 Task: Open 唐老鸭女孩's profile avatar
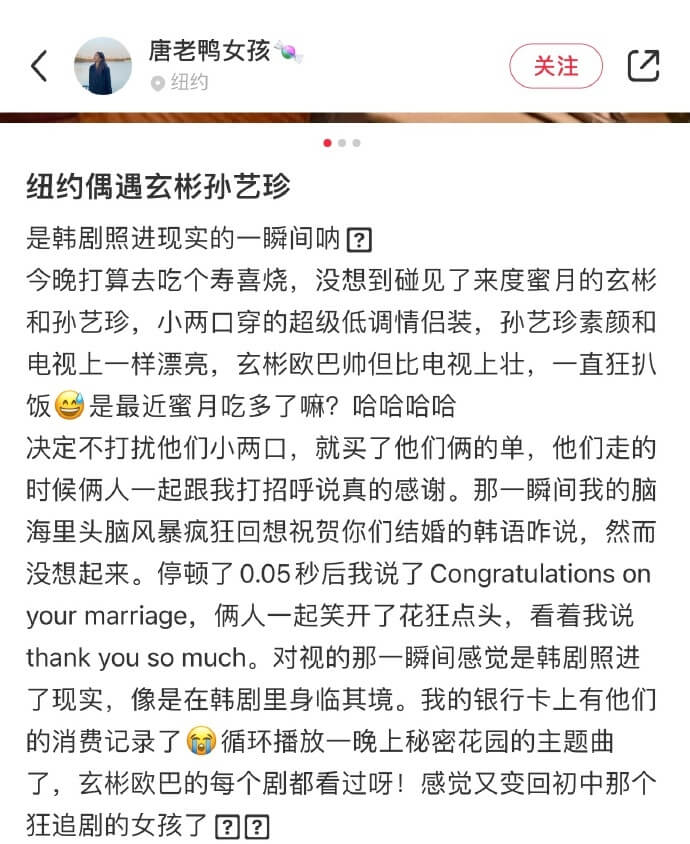tap(103, 66)
